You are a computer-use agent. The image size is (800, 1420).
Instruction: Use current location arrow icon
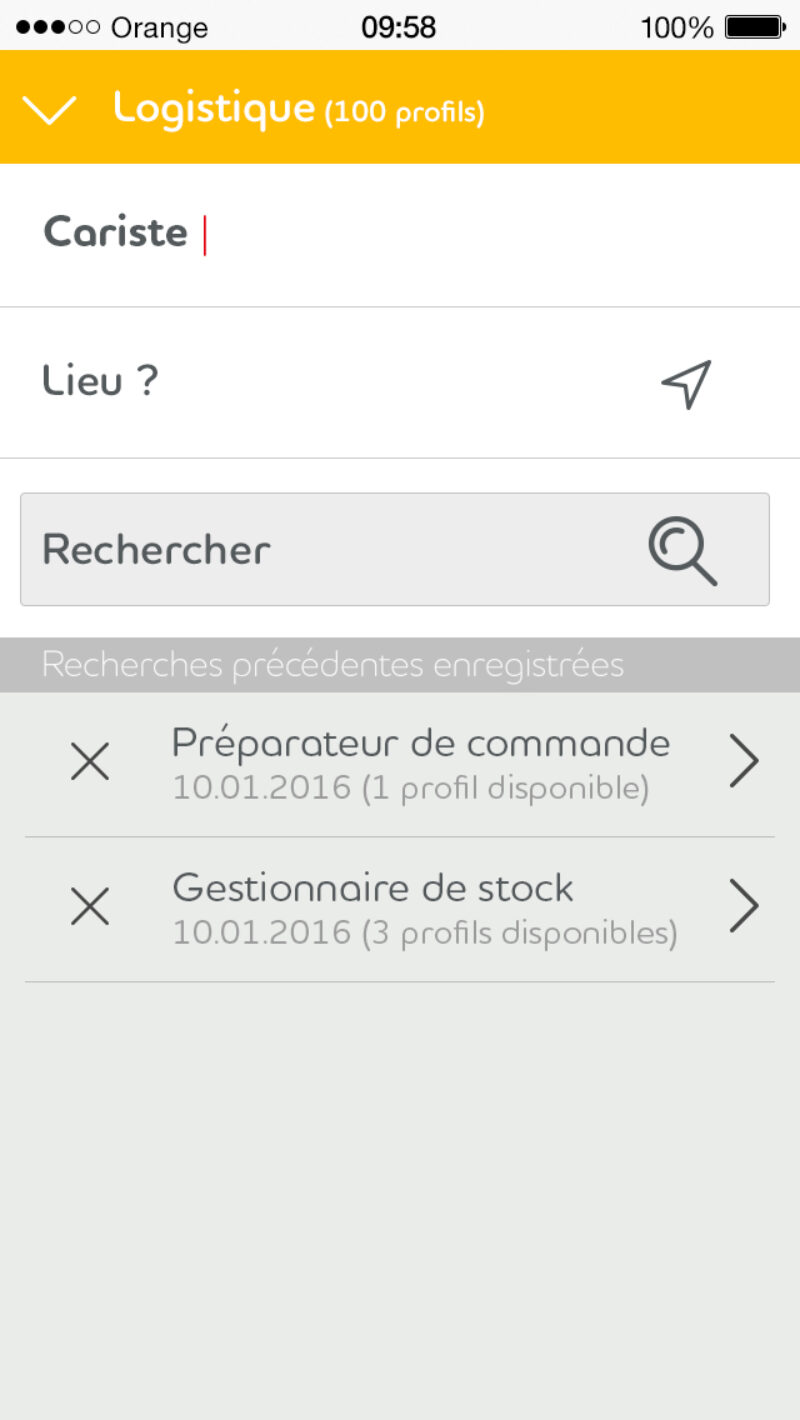[686, 383]
